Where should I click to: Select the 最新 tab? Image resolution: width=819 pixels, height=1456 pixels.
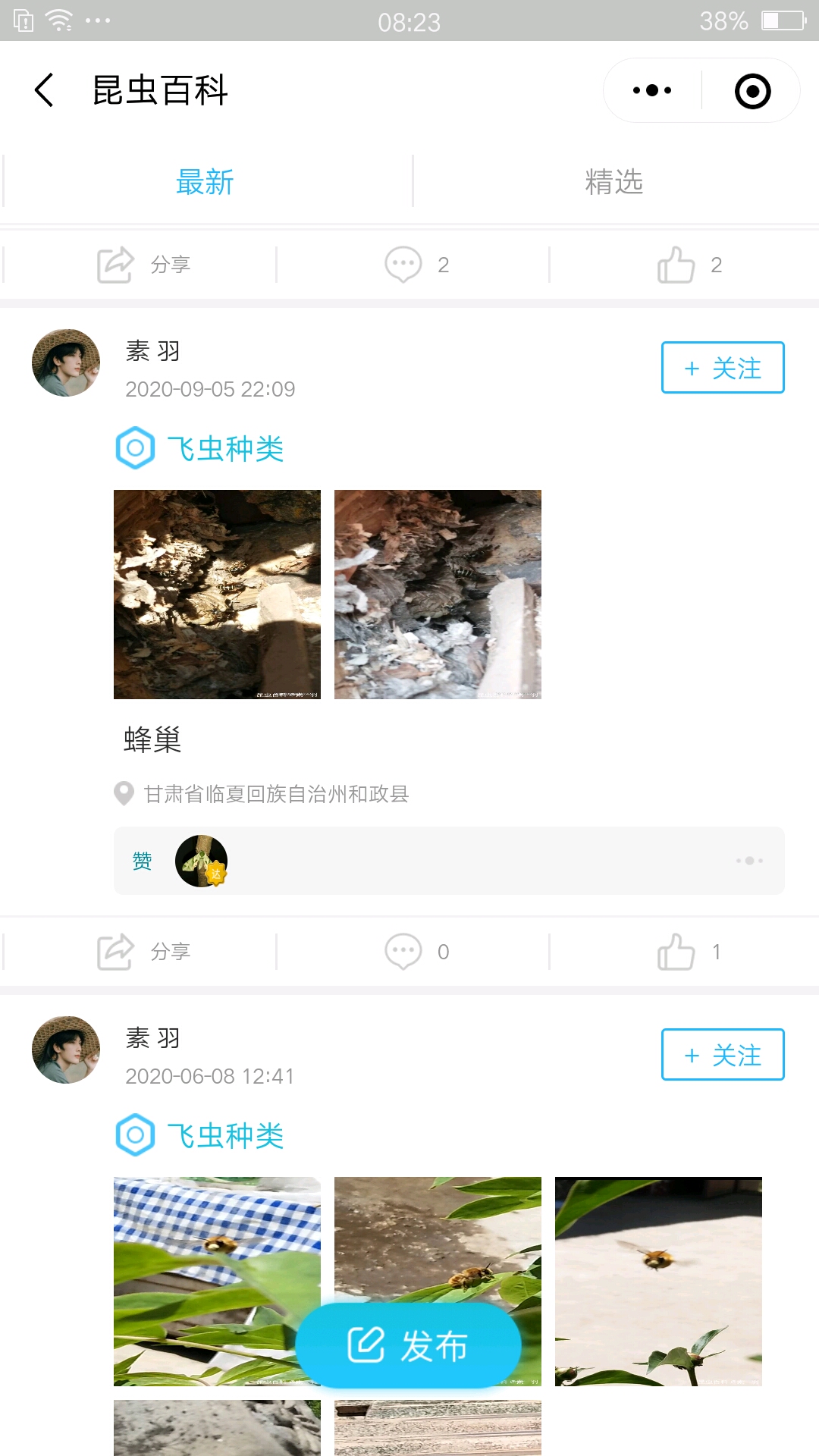205,182
